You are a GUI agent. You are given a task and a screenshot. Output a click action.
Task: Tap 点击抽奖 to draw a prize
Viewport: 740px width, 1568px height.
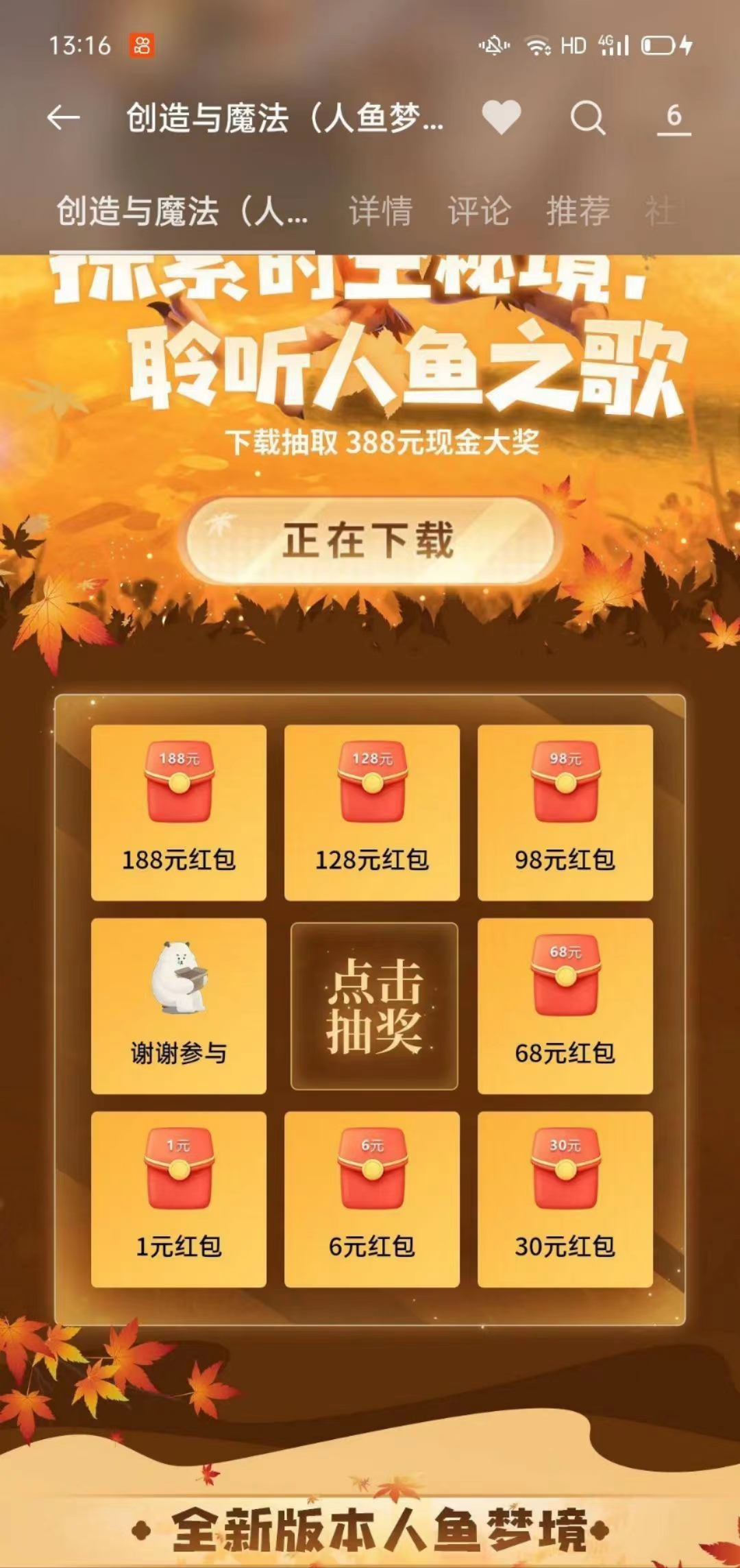click(374, 1006)
